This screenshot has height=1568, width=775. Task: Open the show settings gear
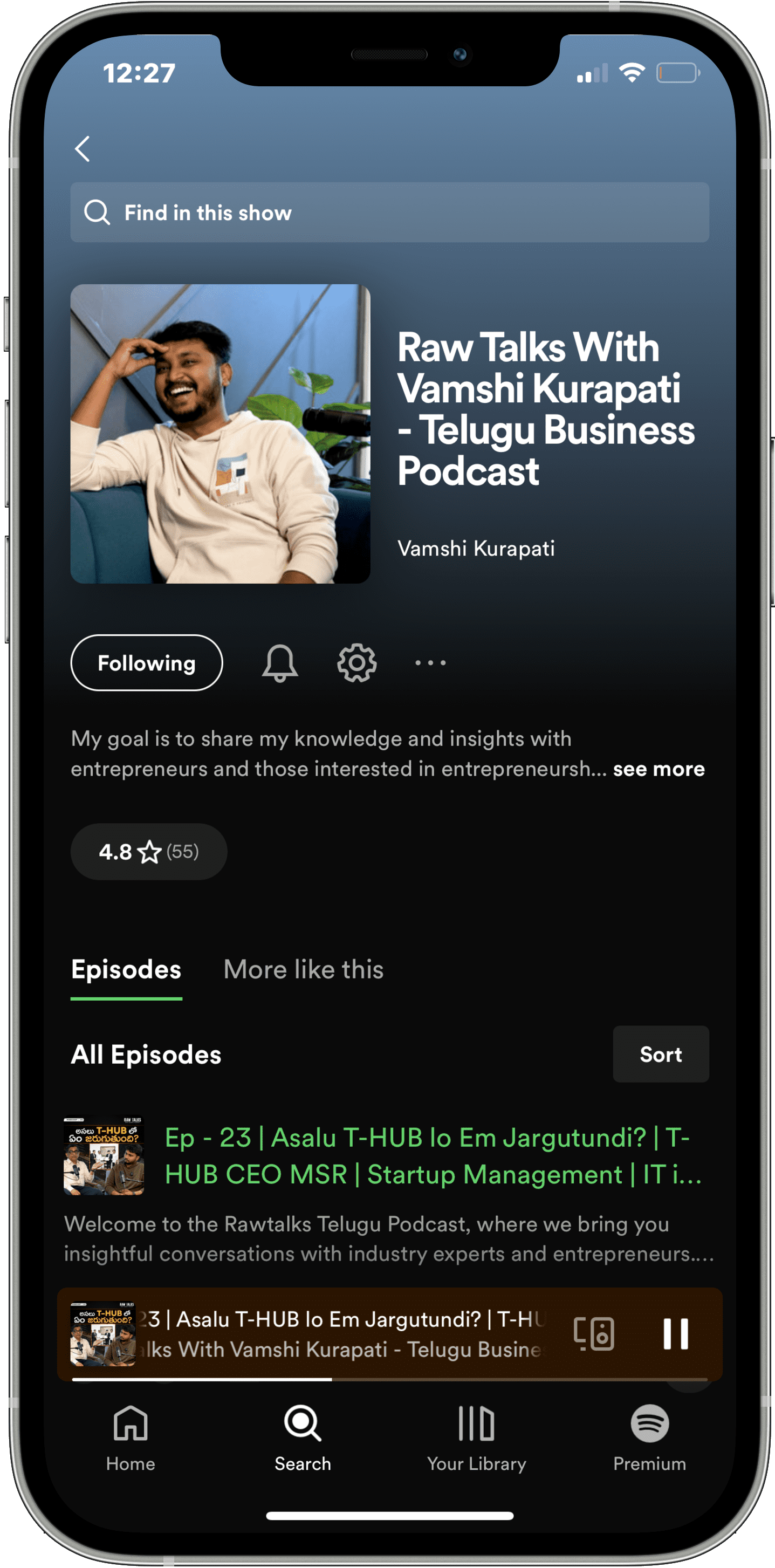(356, 663)
